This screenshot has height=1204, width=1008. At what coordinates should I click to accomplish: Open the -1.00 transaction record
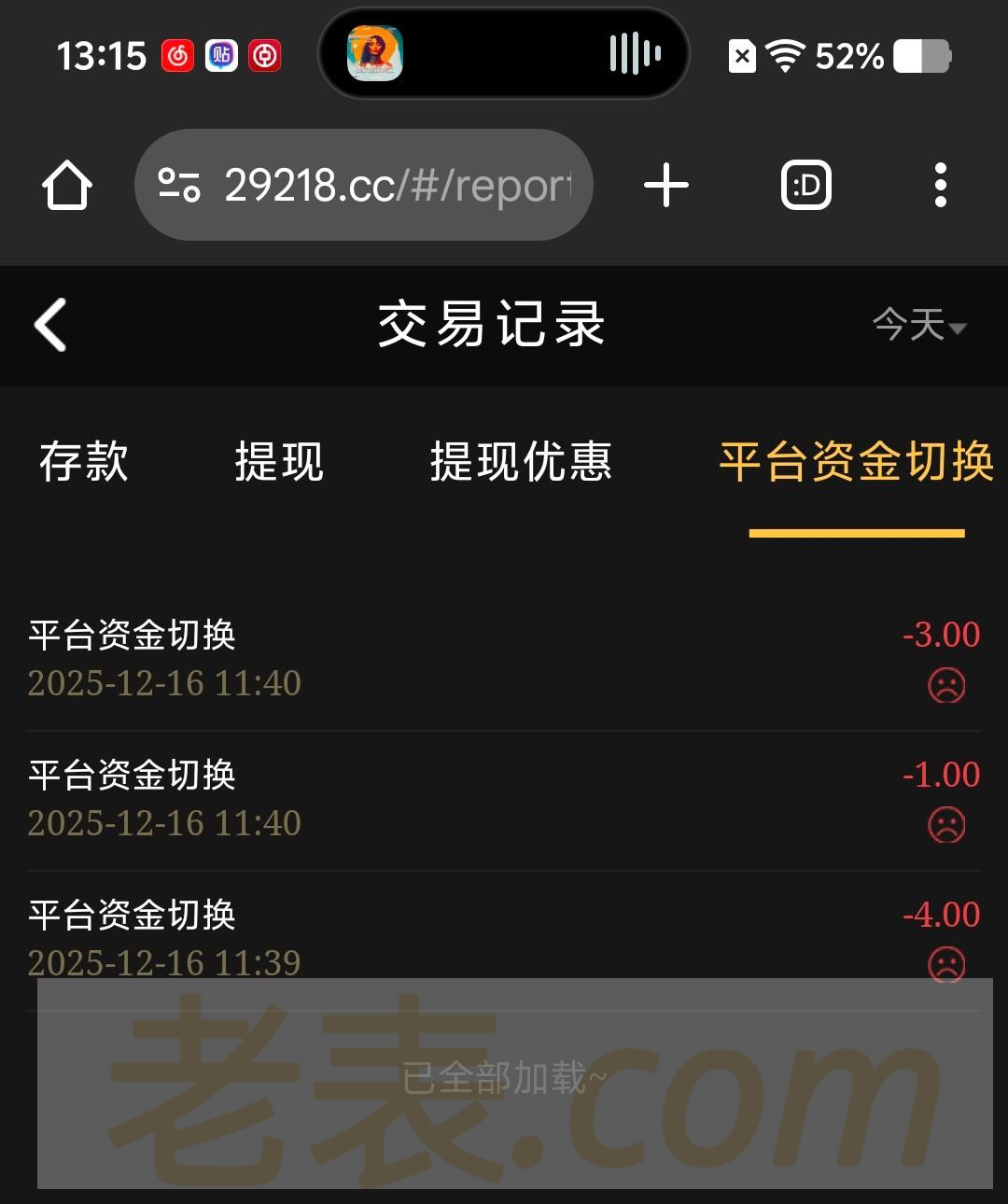click(504, 799)
